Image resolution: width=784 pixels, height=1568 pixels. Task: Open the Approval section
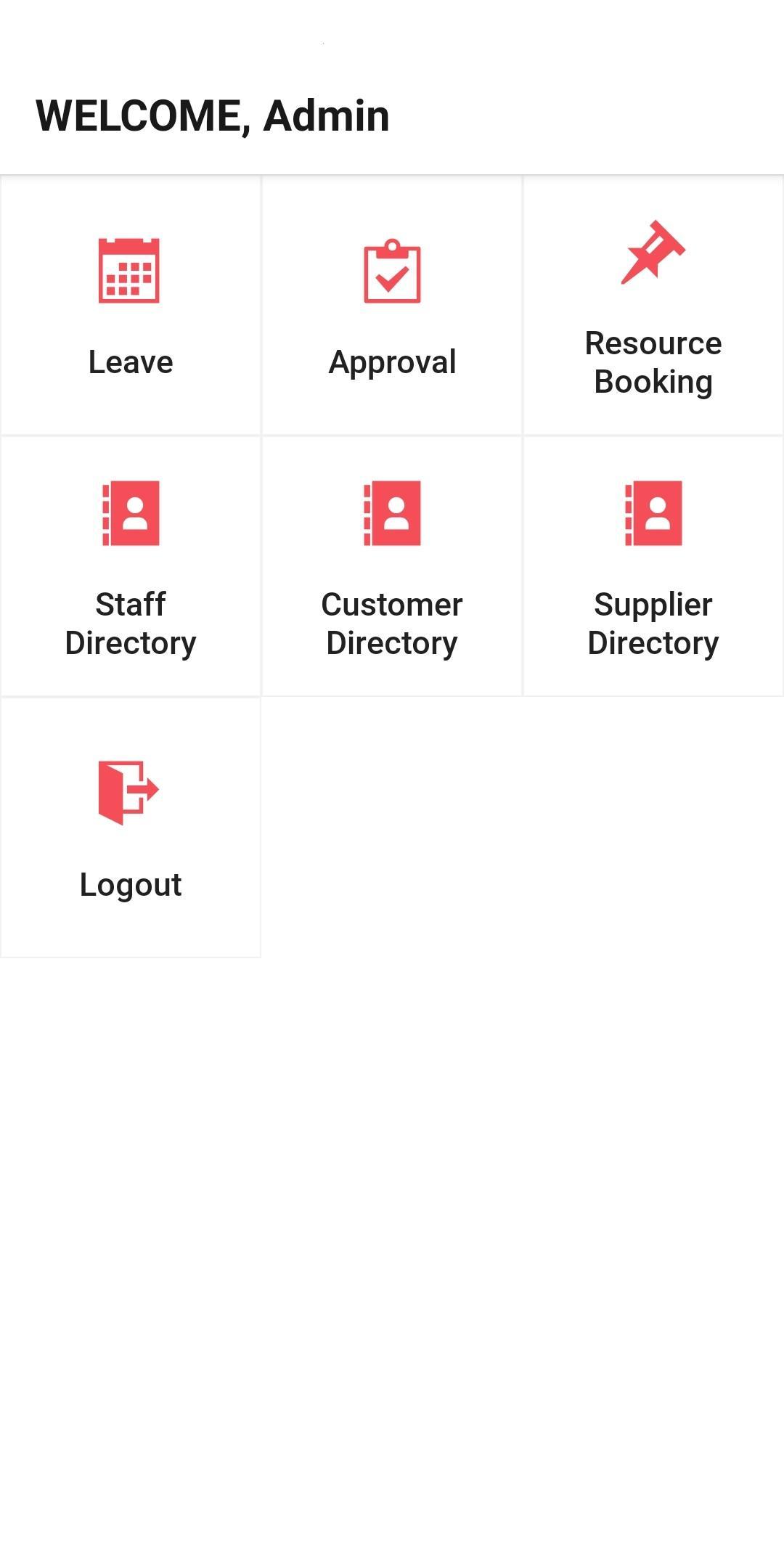click(x=392, y=306)
